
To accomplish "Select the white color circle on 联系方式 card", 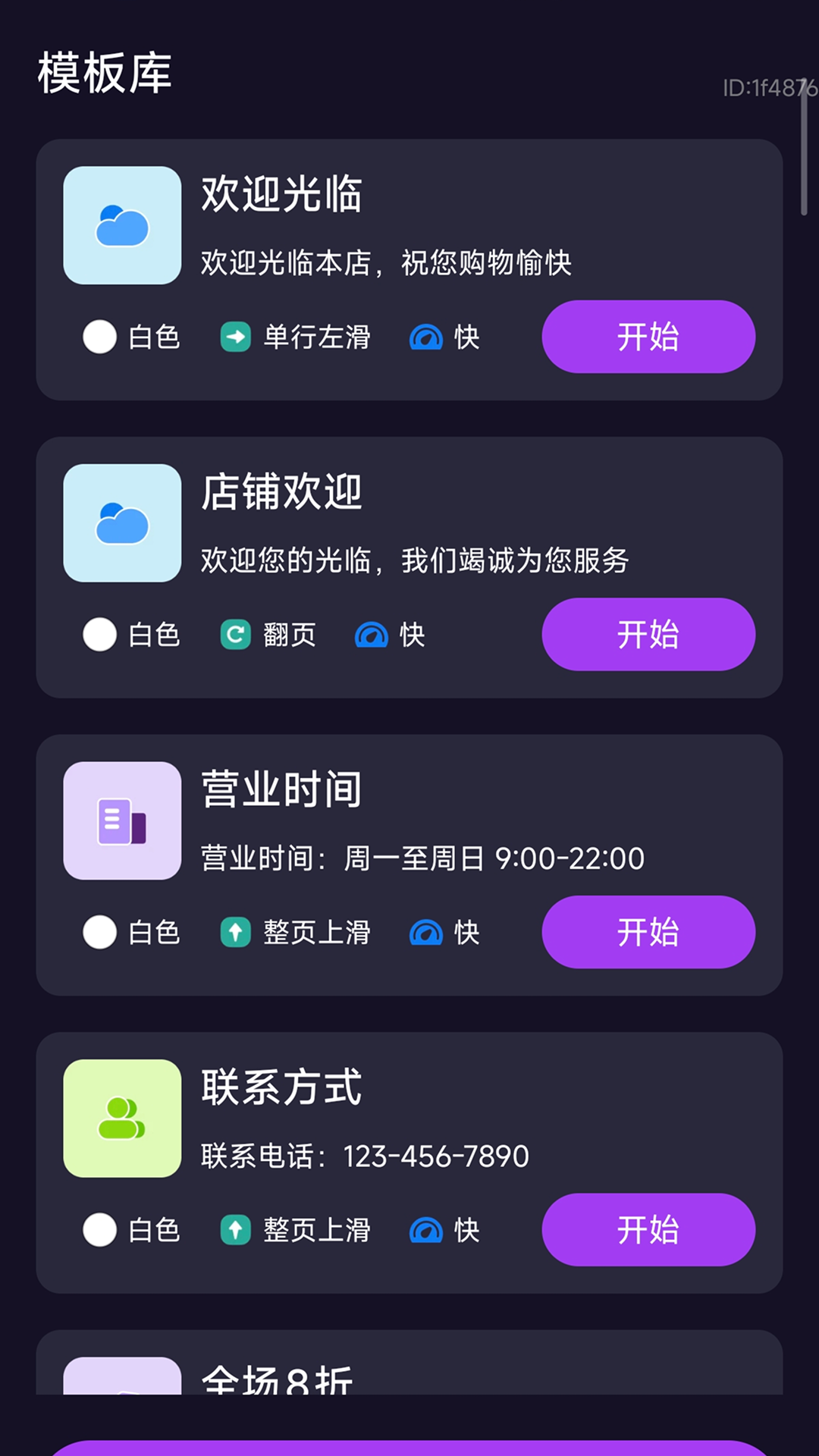I will tap(99, 1230).
